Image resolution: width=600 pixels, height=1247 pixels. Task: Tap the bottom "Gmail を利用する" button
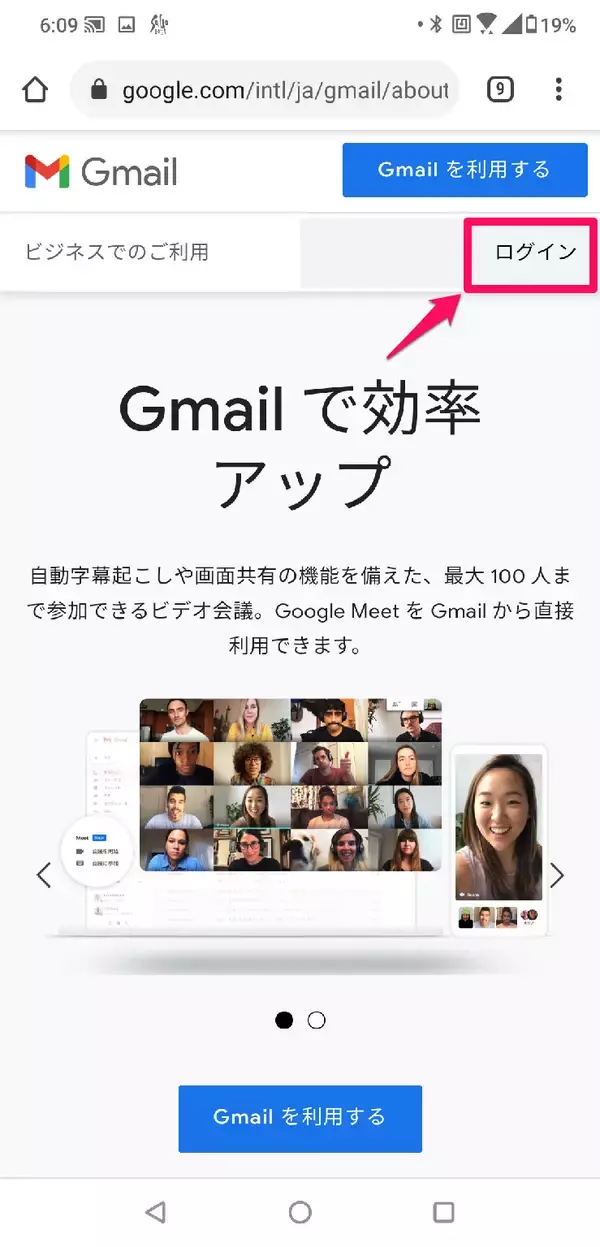(x=300, y=1117)
